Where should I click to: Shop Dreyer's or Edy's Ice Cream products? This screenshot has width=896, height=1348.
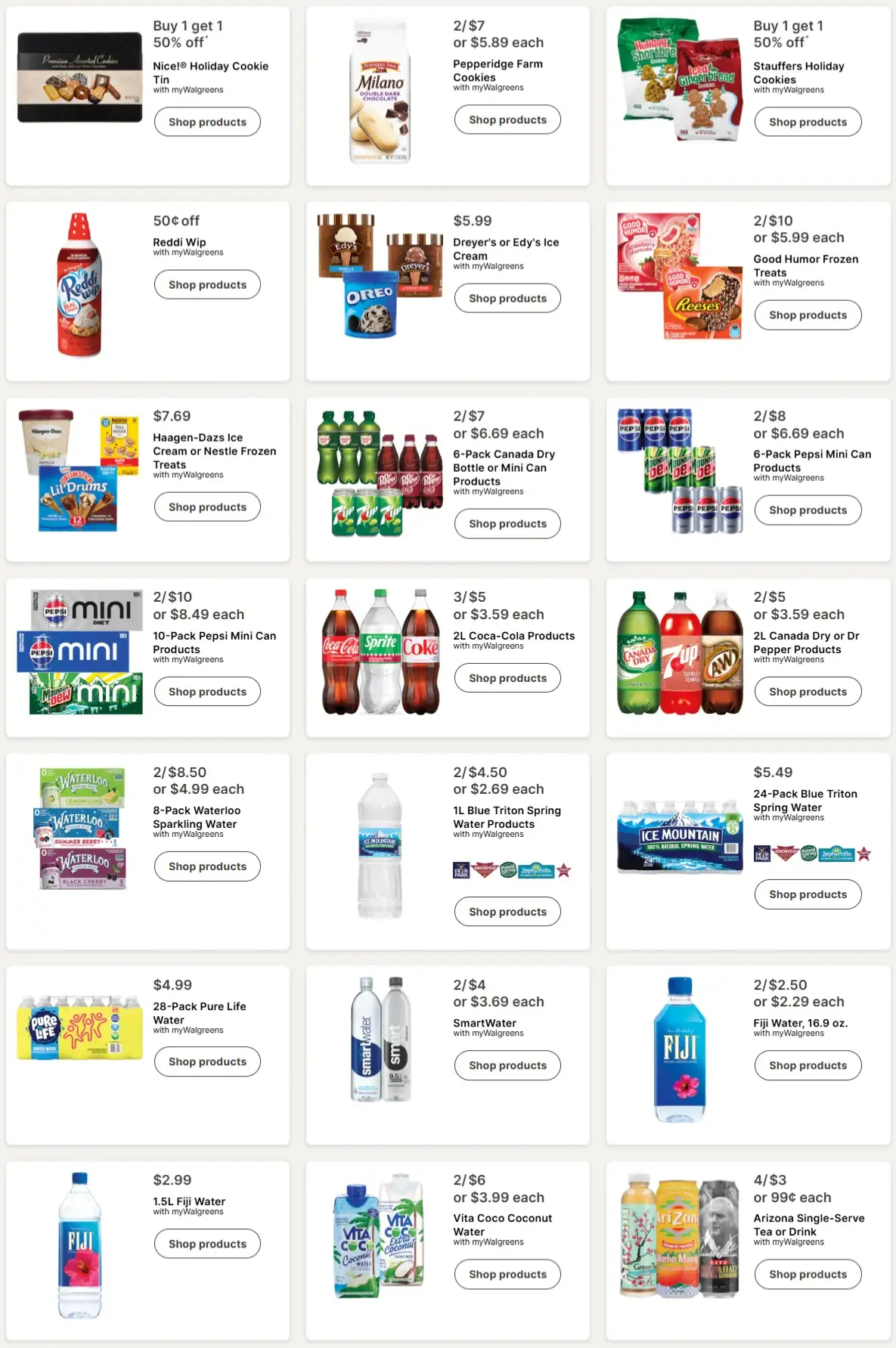[x=507, y=298]
